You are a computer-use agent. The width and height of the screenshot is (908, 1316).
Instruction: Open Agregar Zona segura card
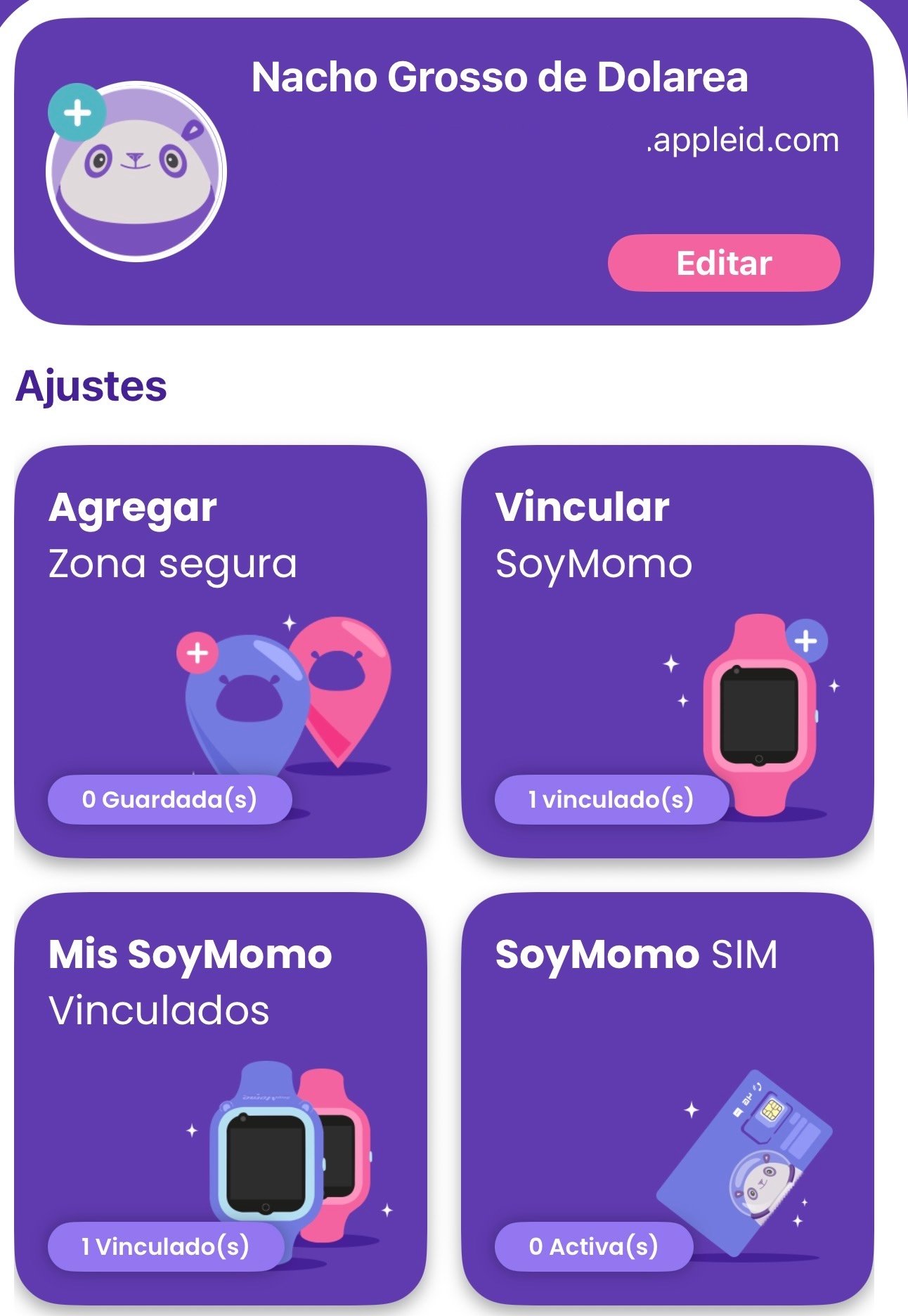tap(221, 651)
